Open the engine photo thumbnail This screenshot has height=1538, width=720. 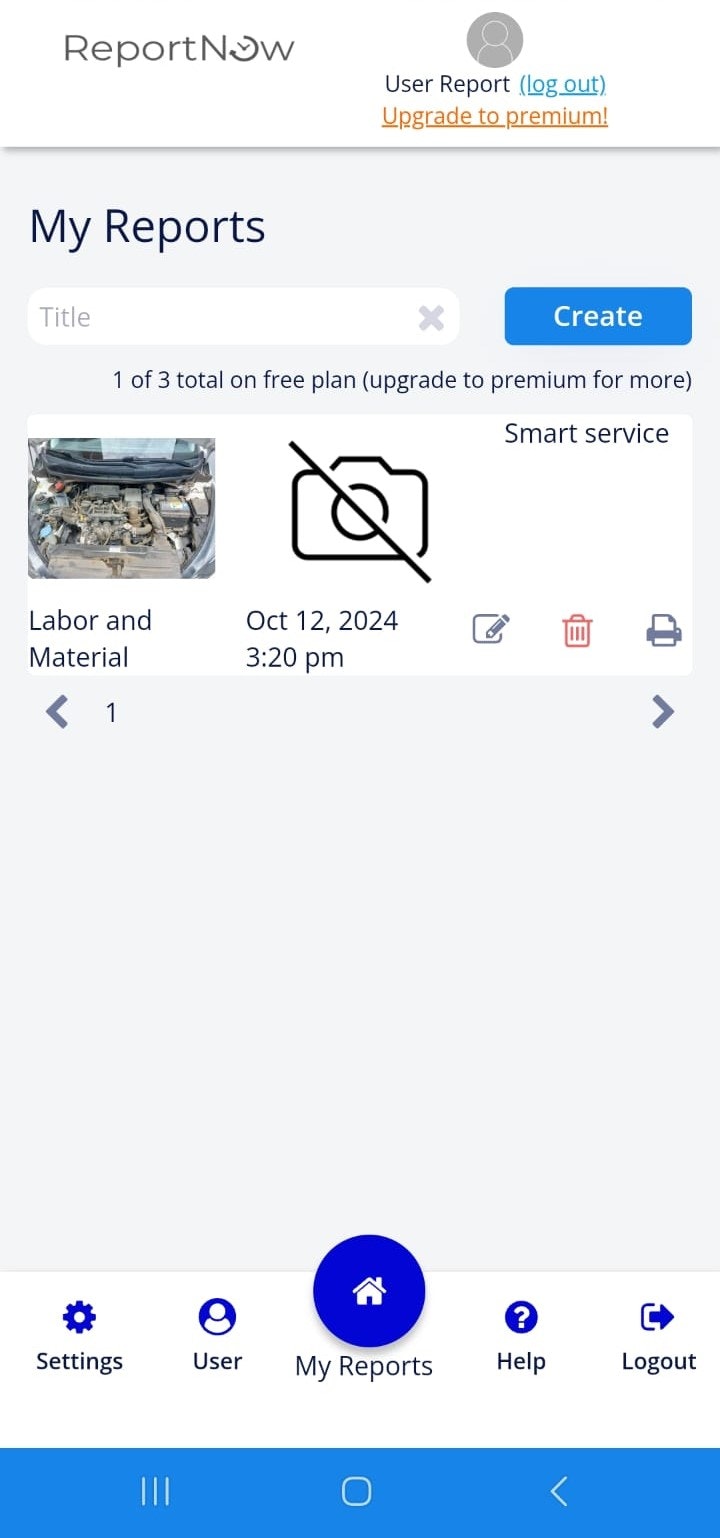tap(121, 508)
